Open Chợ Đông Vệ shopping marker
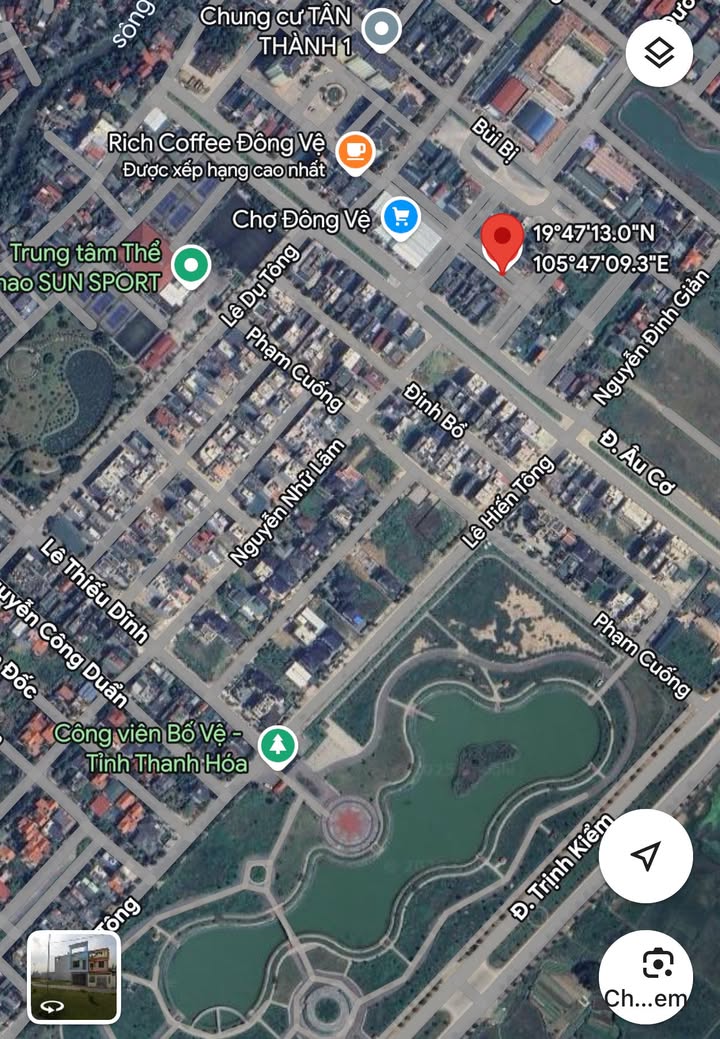Screen dimensions: 720x1039 pyautogui.click(x=402, y=215)
